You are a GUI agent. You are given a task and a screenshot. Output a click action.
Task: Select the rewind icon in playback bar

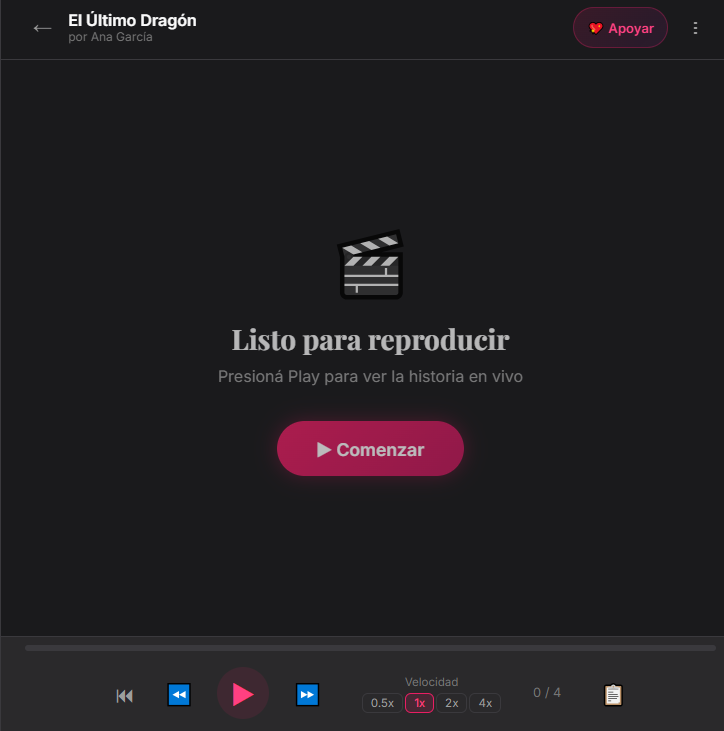(x=179, y=694)
